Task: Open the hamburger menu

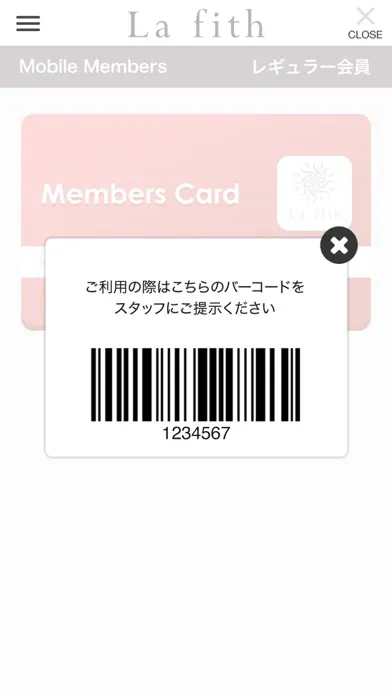Action: pyautogui.click(x=28, y=23)
